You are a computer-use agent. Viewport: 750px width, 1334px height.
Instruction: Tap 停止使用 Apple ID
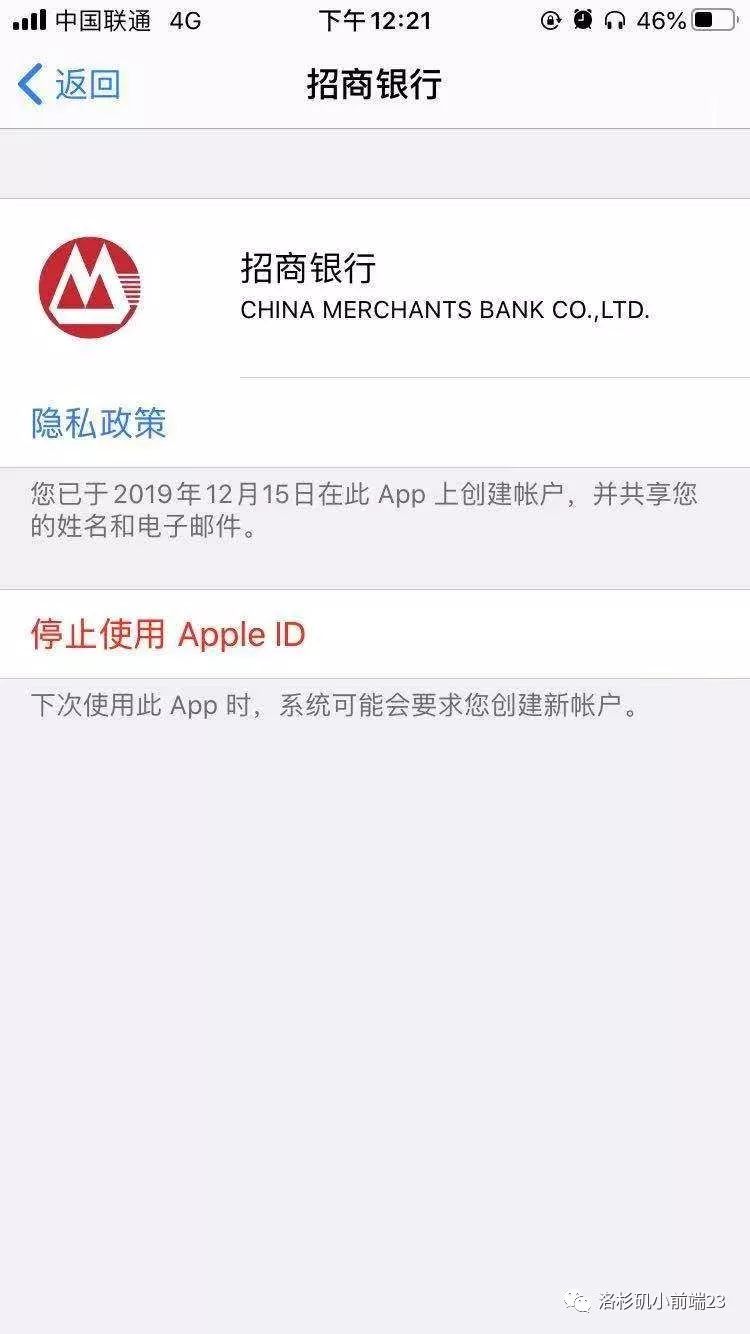(168, 635)
